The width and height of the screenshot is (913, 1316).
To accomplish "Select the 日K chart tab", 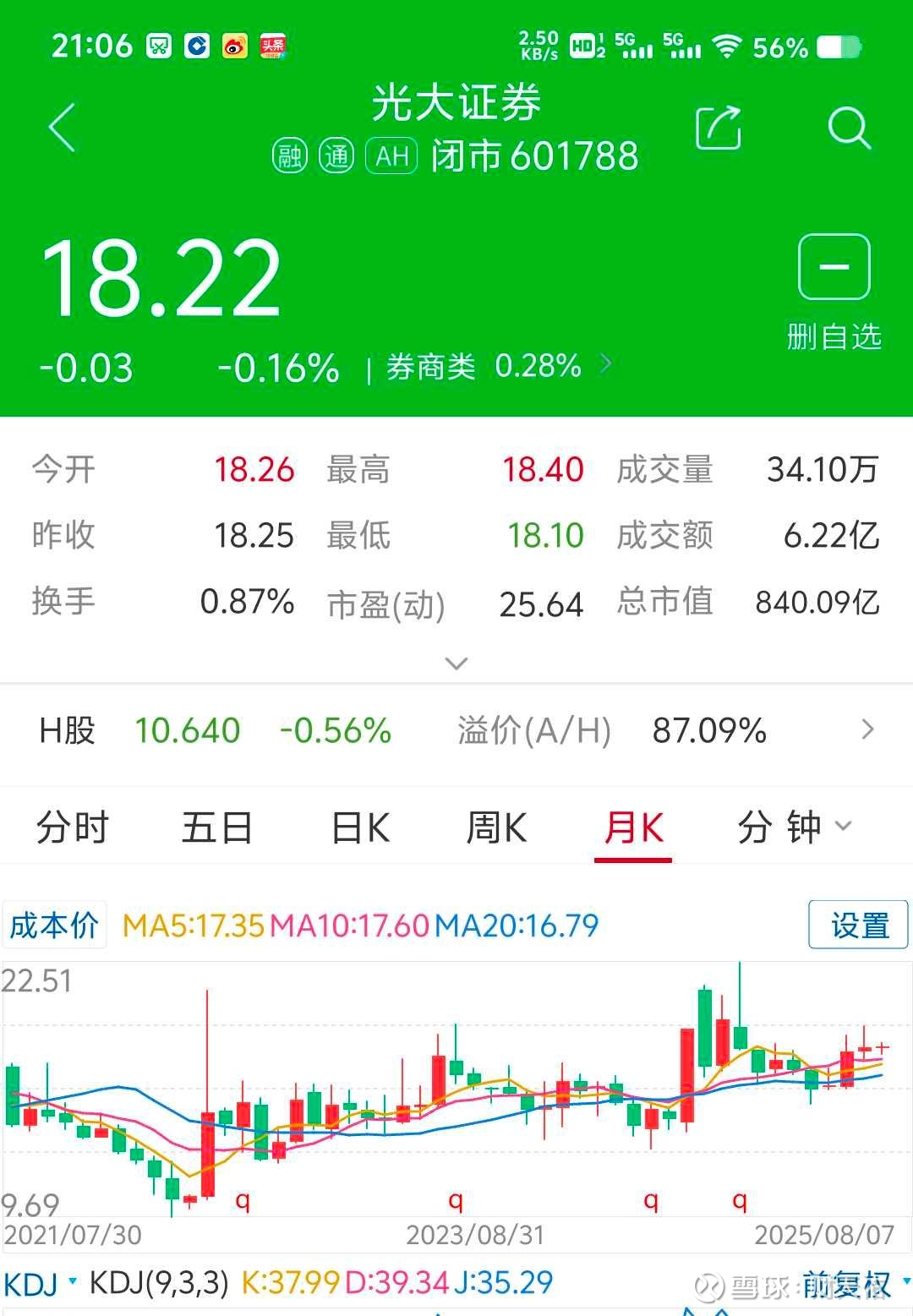I will pyautogui.click(x=360, y=827).
